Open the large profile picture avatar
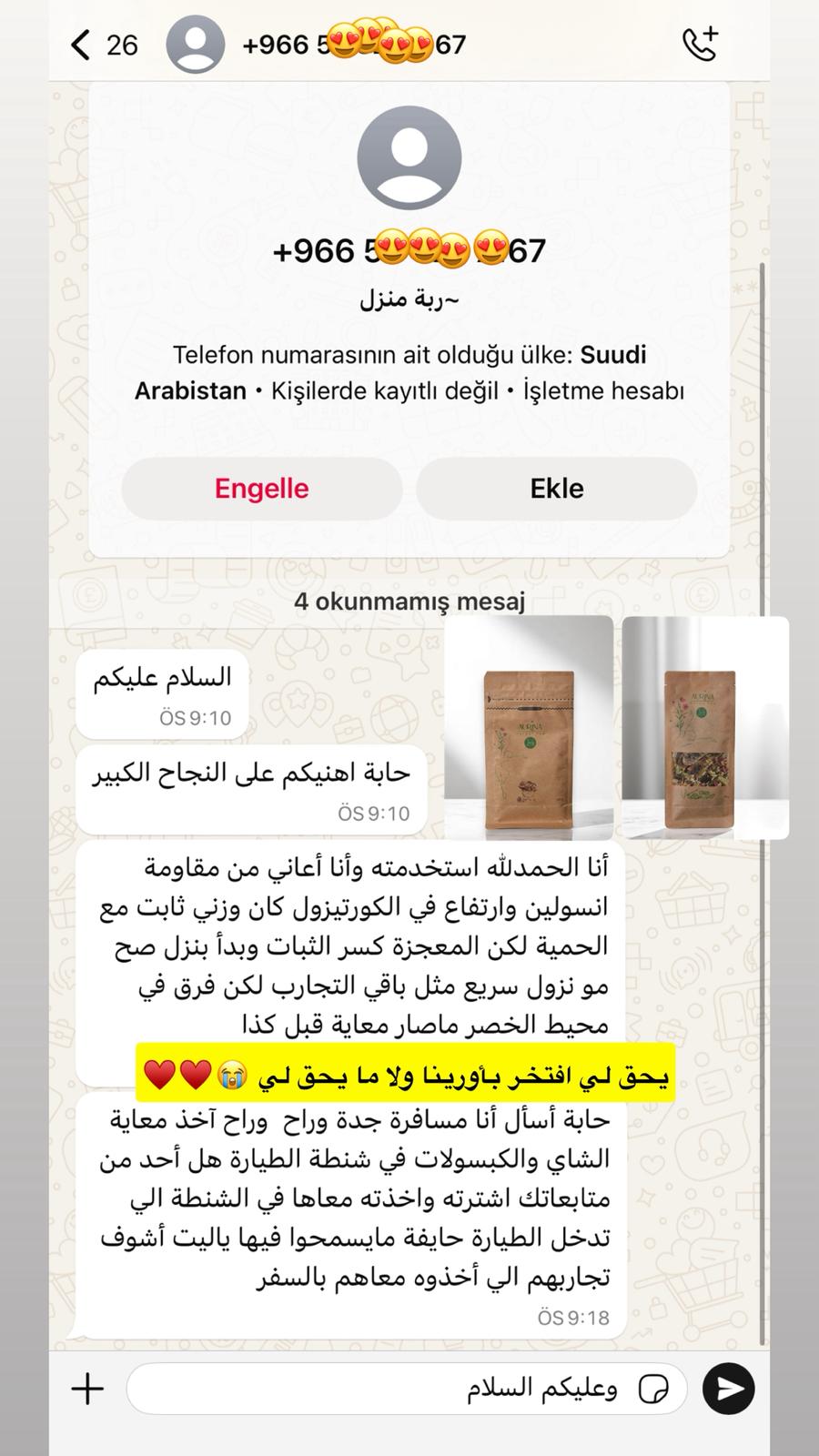 pyautogui.click(x=409, y=157)
